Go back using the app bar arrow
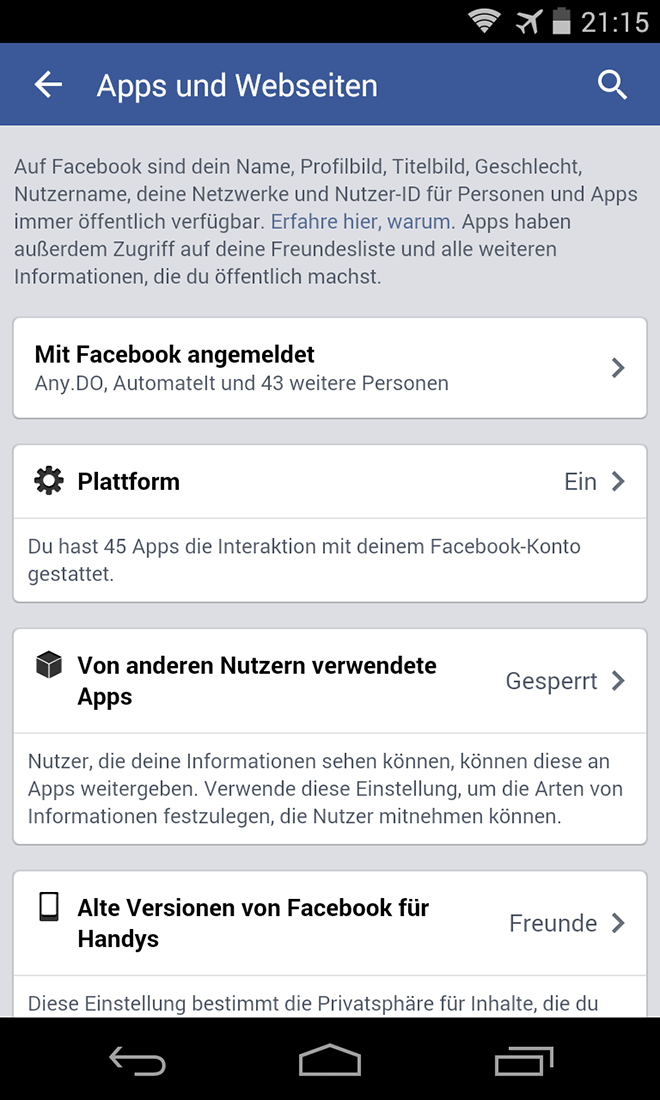This screenshot has height=1100, width=660. 48,85
